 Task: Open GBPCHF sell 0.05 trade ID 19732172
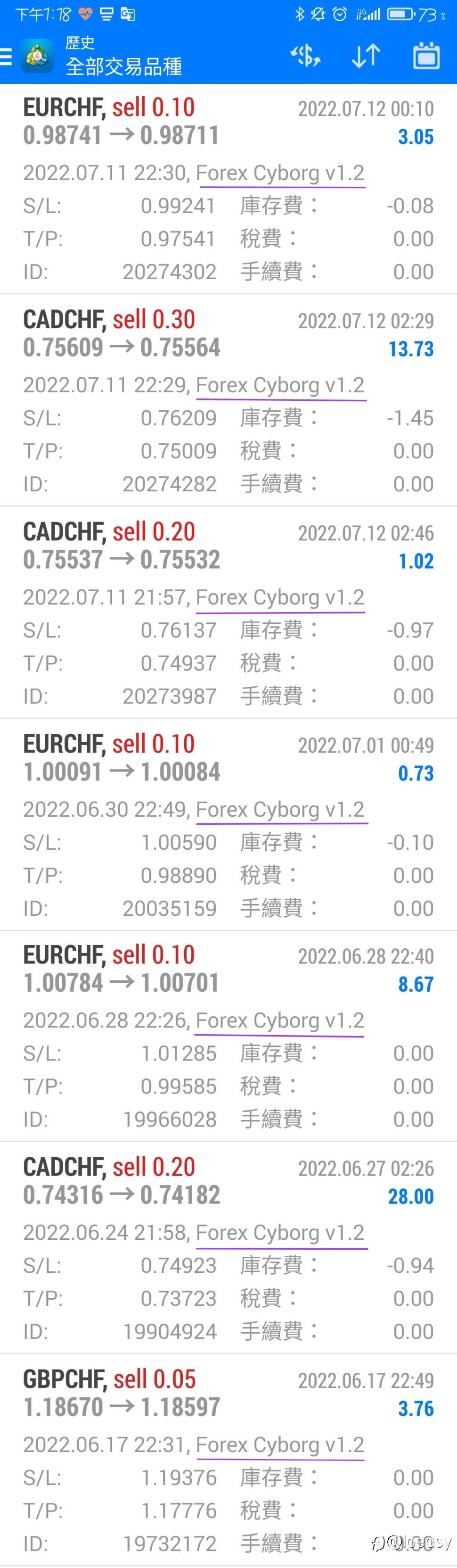(228, 1460)
